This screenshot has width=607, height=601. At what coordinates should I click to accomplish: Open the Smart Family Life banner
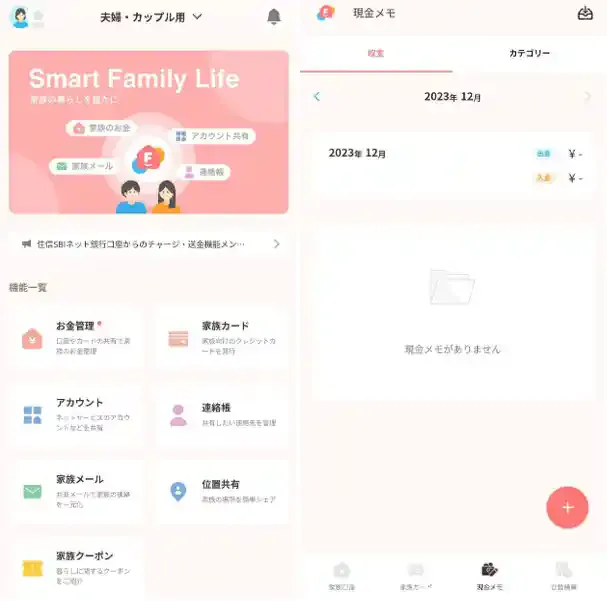coord(148,132)
